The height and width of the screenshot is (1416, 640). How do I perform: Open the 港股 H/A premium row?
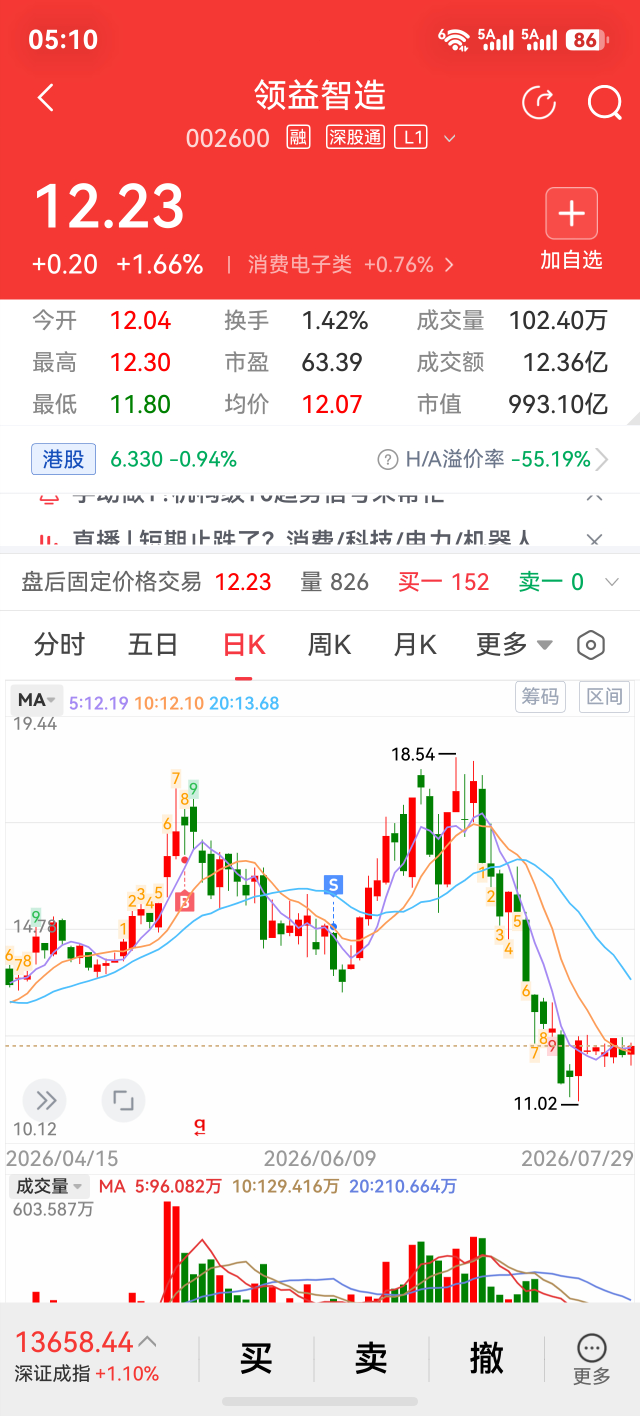coord(320,459)
